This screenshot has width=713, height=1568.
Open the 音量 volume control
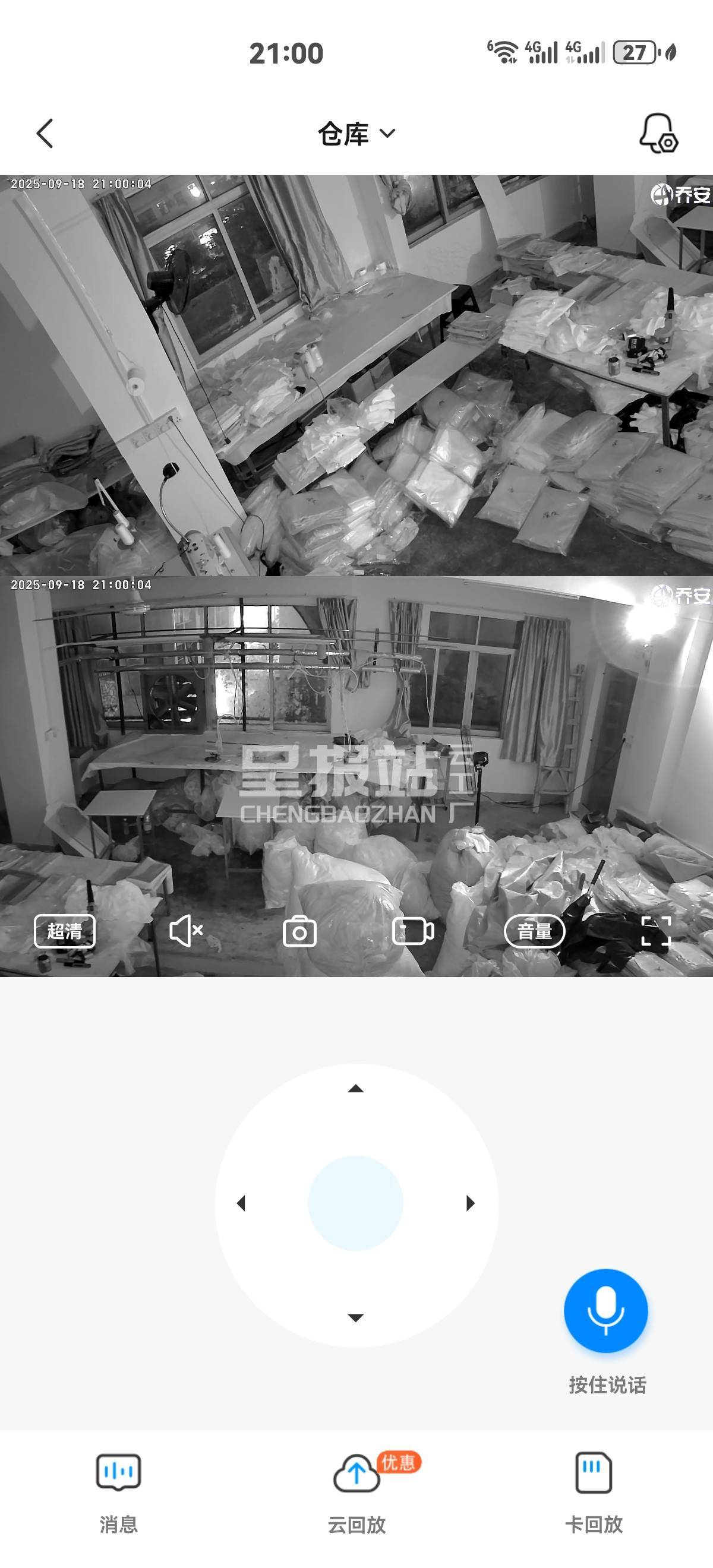click(x=534, y=931)
